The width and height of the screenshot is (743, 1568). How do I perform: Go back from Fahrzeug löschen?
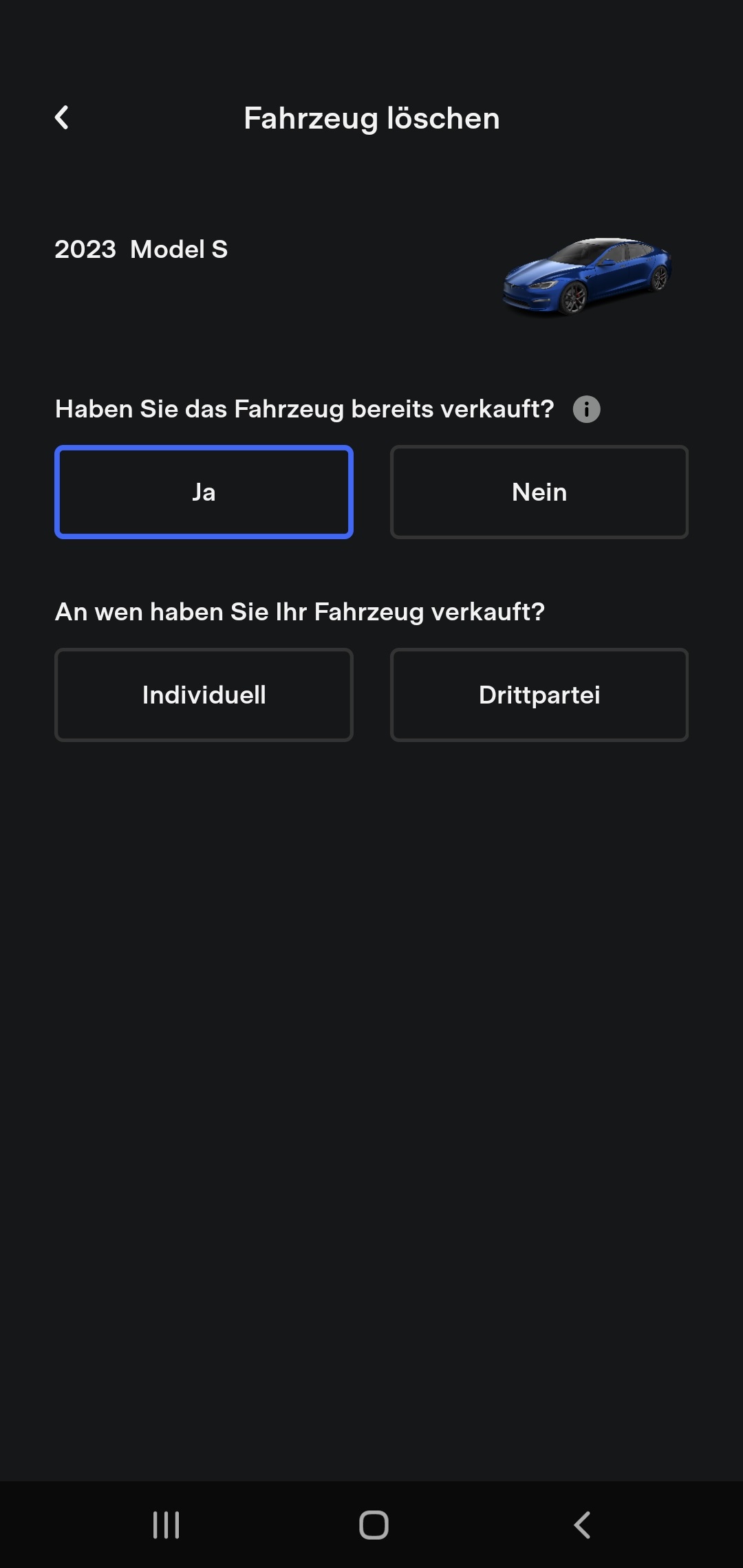(61, 118)
